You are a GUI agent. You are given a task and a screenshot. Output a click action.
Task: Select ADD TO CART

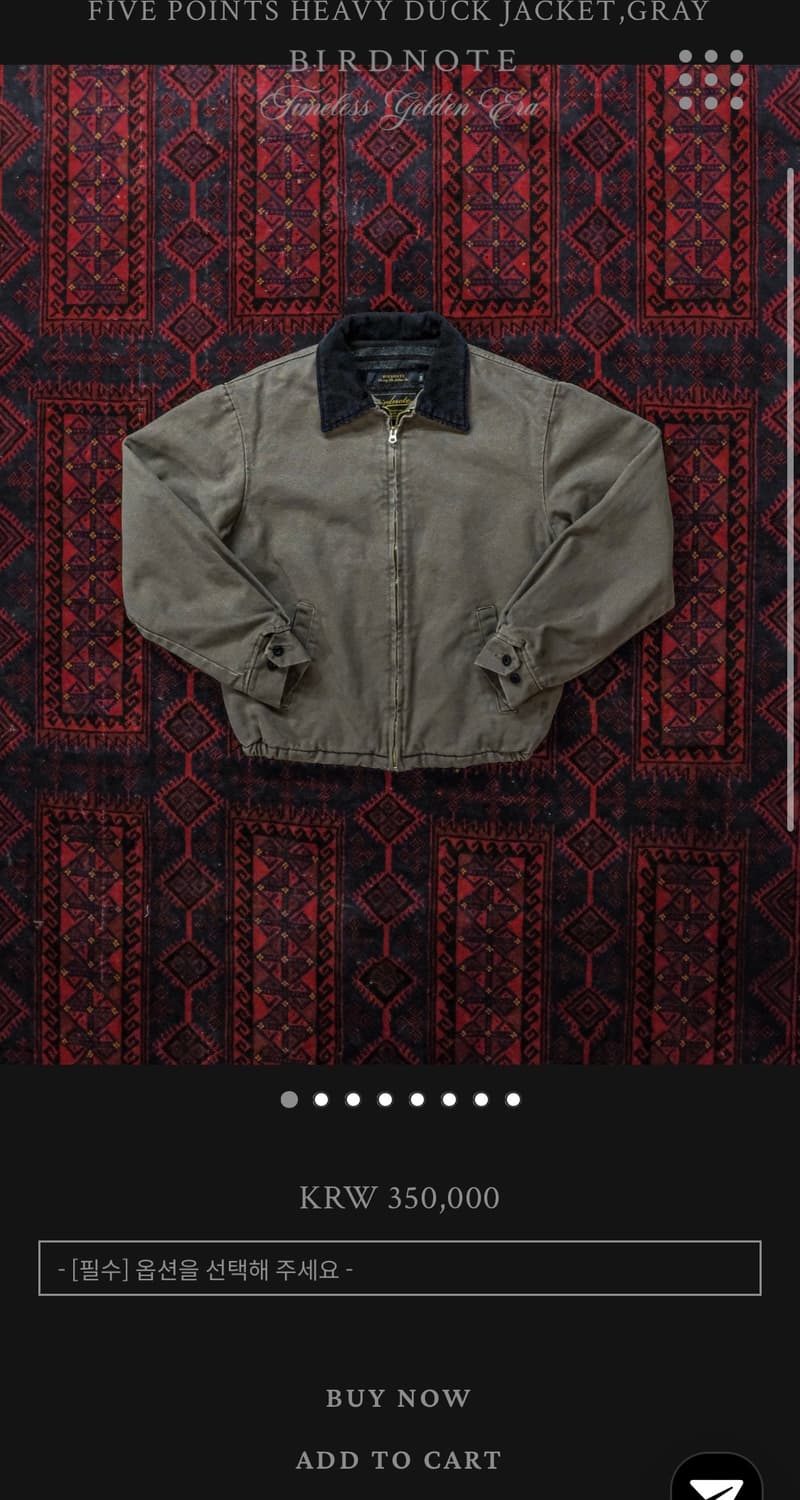[x=399, y=1460]
